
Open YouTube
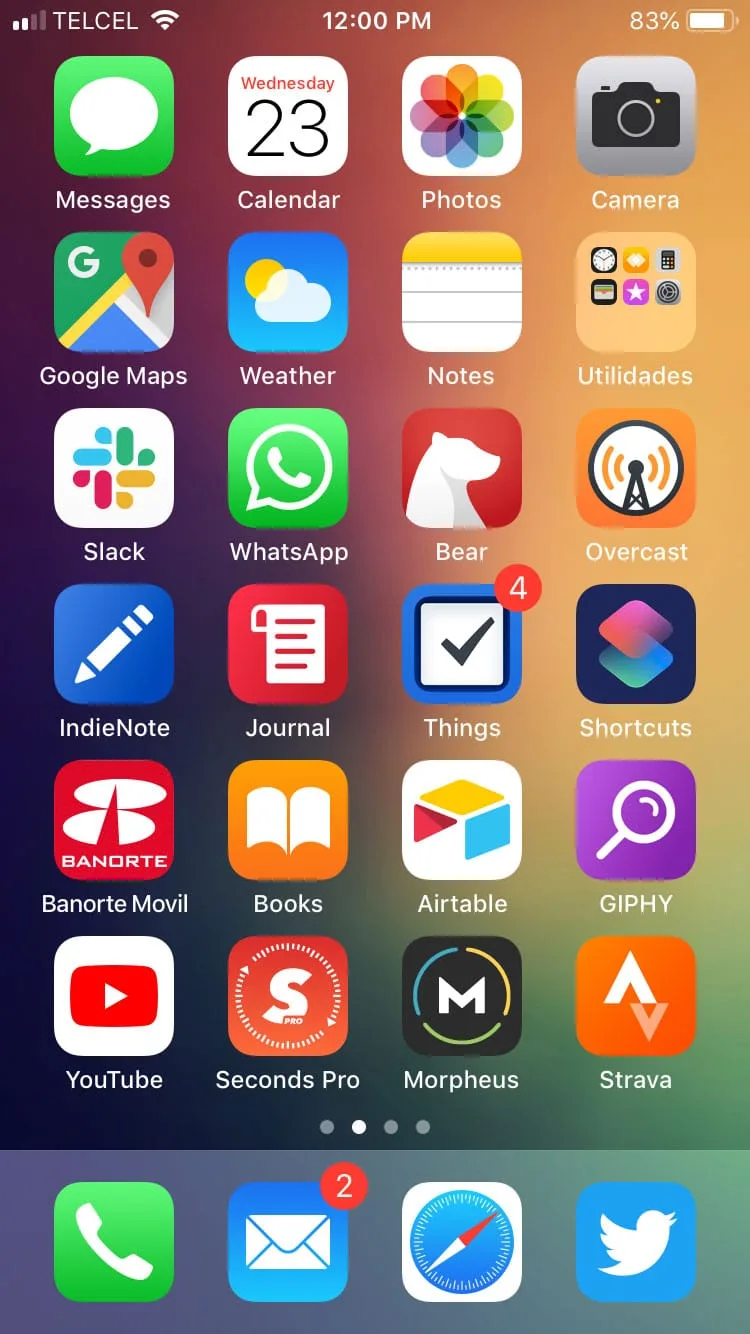(x=114, y=996)
